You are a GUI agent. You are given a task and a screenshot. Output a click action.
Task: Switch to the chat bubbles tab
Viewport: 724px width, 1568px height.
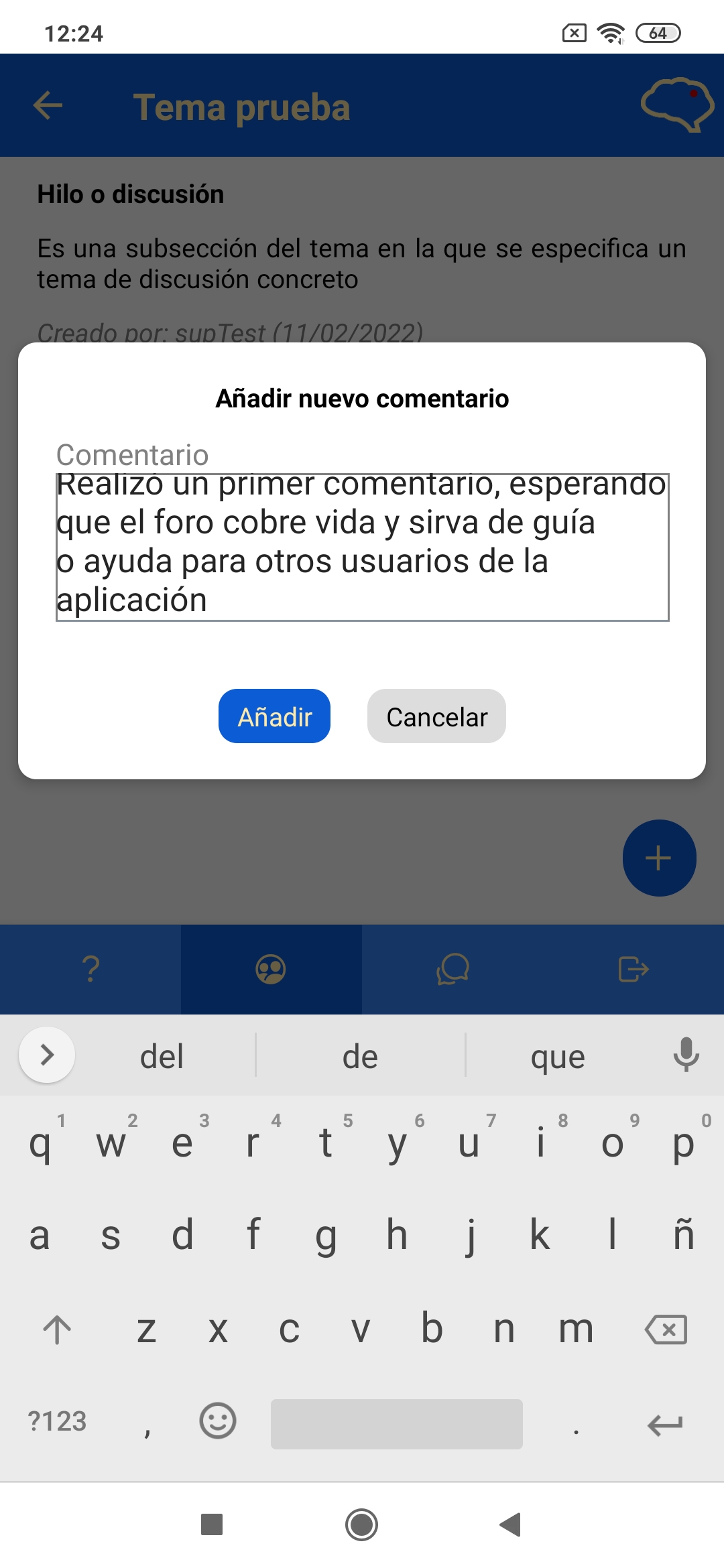click(452, 969)
